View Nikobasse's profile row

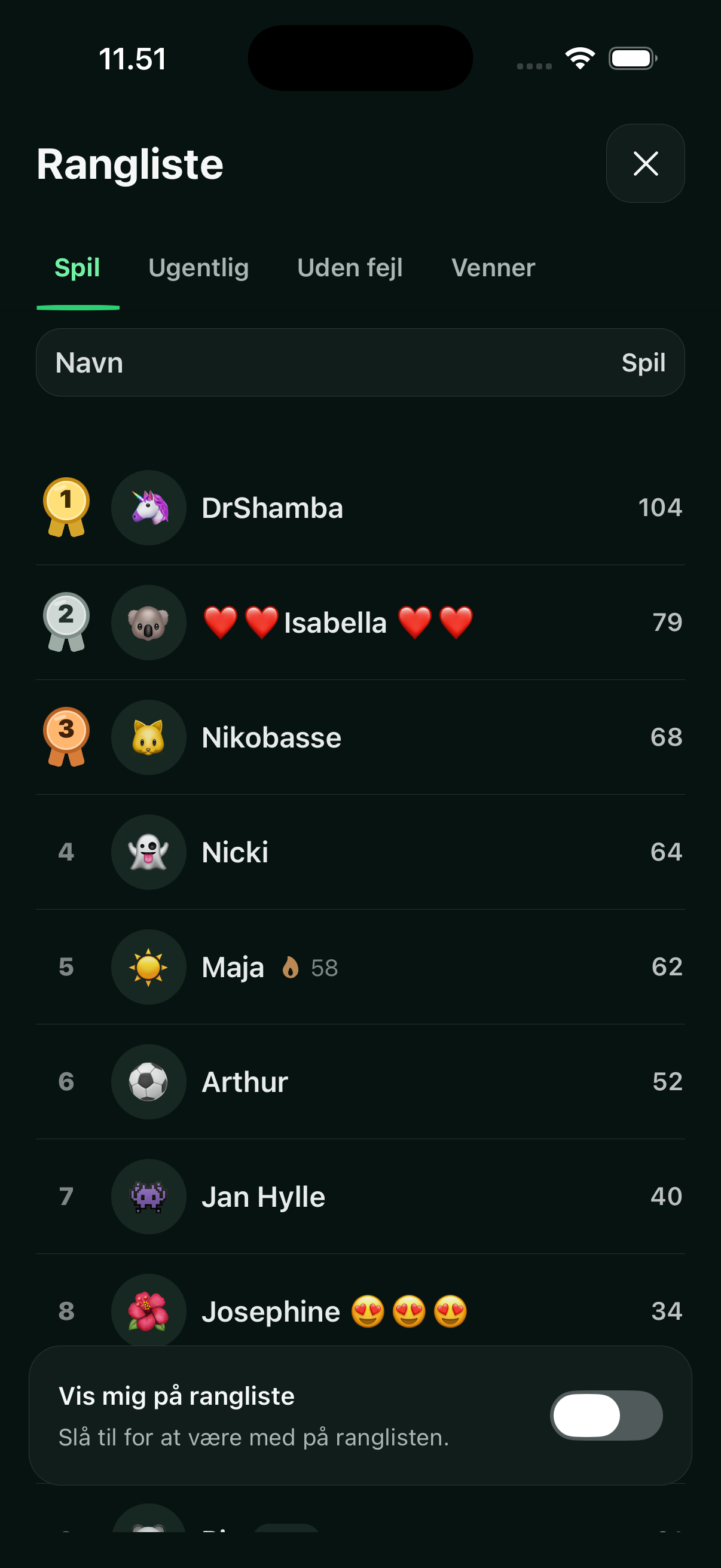coord(360,737)
